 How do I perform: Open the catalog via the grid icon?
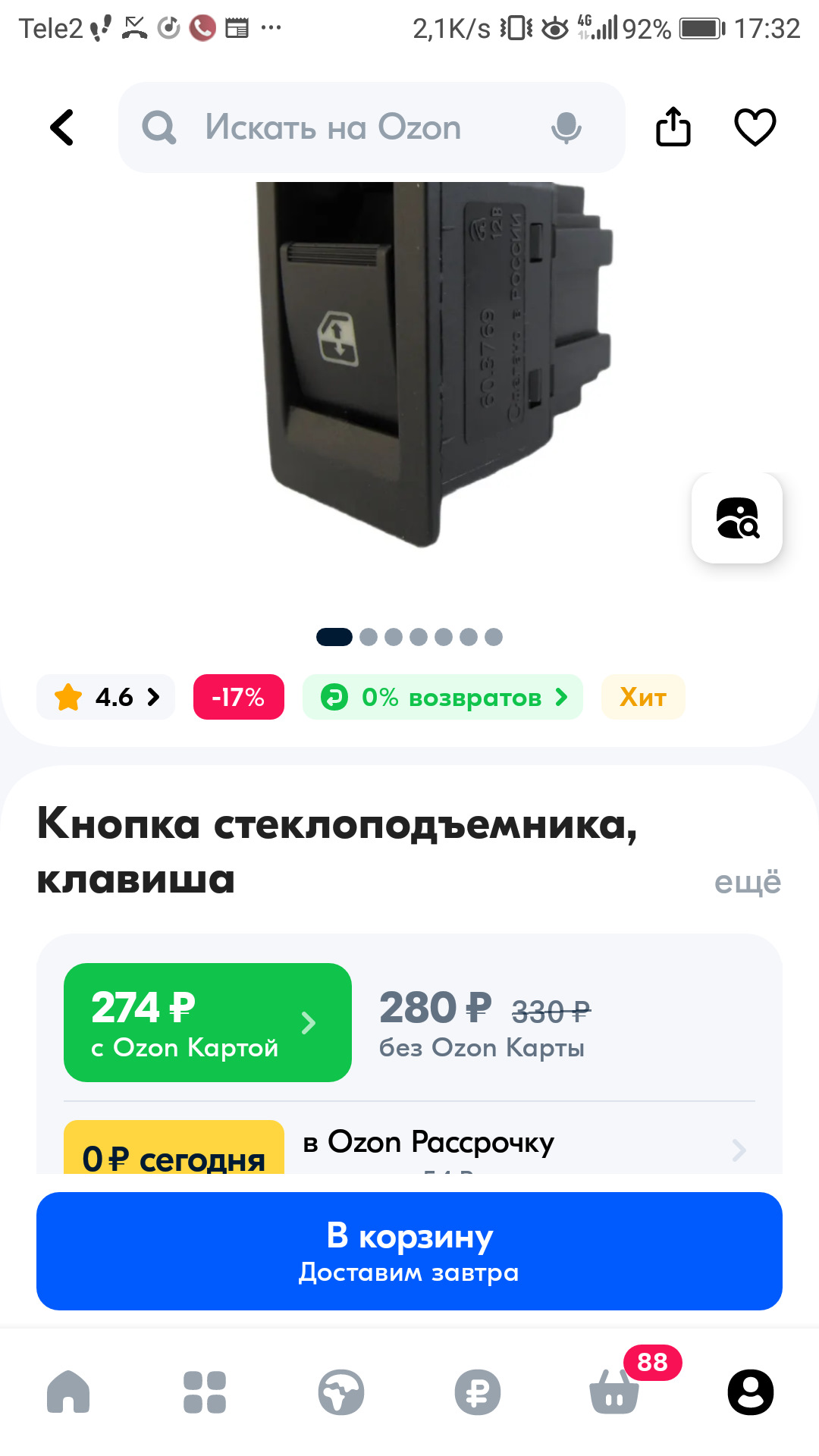[x=205, y=1392]
